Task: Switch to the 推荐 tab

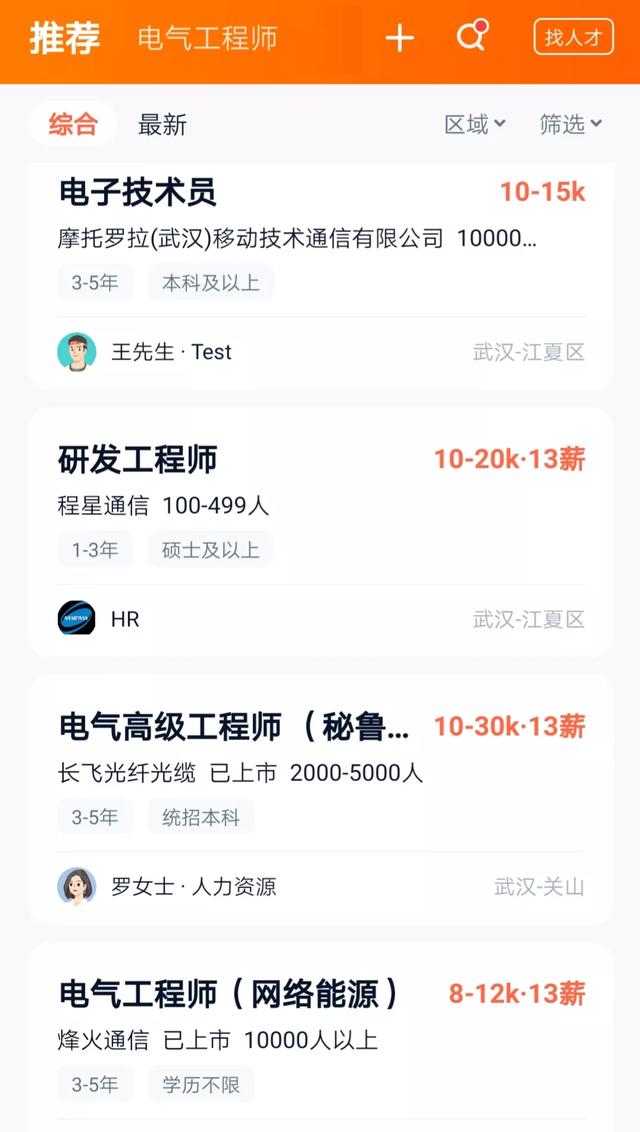Action: click(65, 38)
